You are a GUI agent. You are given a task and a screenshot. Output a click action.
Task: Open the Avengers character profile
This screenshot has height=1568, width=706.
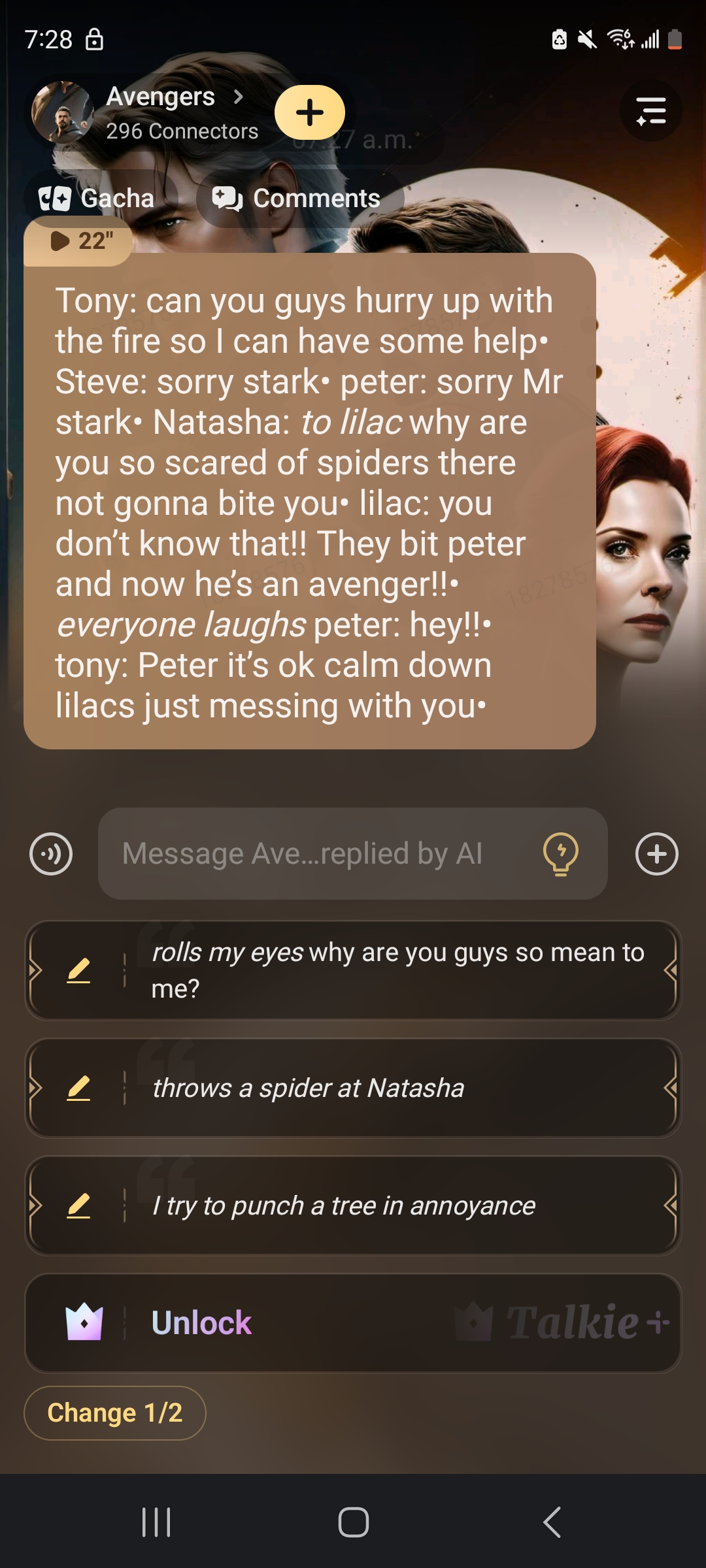click(x=160, y=112)
